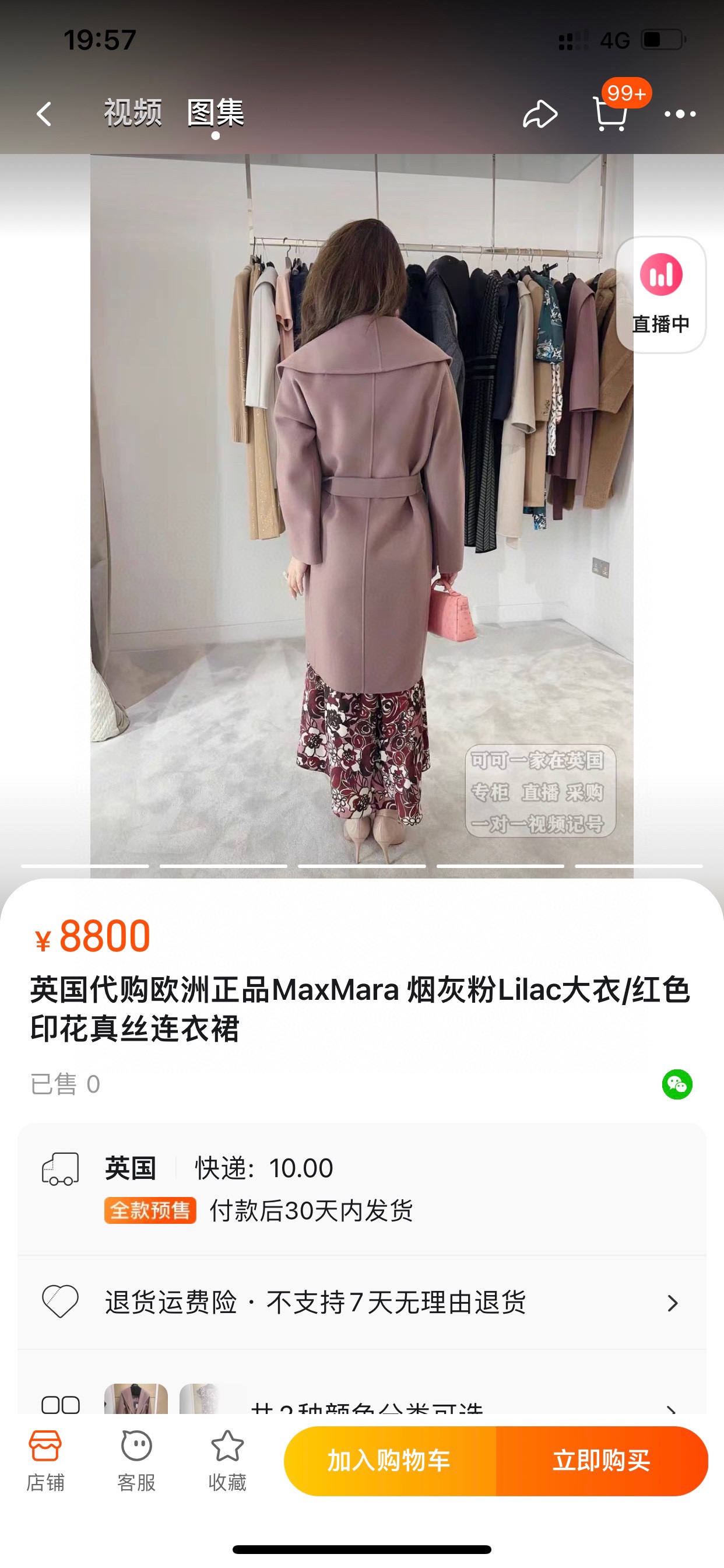Share this product
The height and width of the screenshot is (1568, 724).
(540, 114)
